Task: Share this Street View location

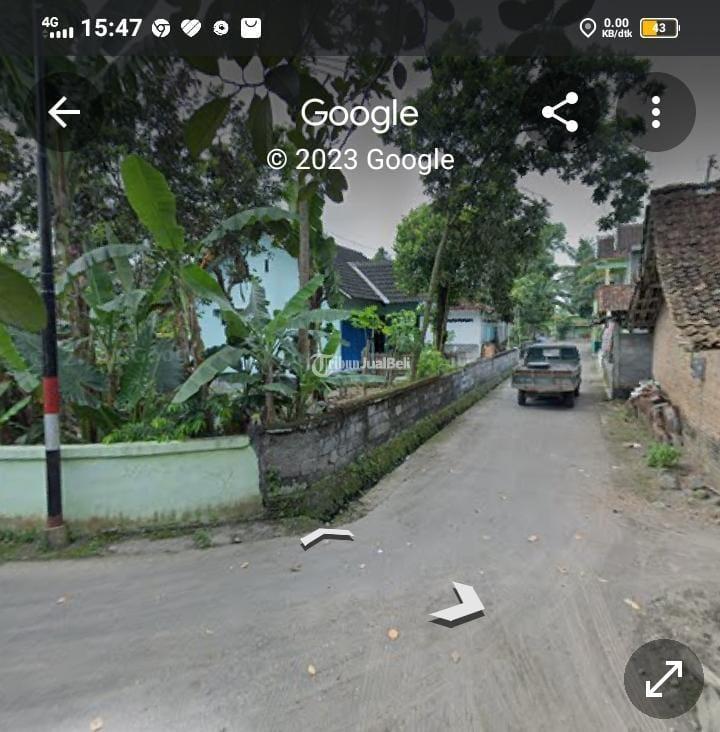Action: (x=560, y=112)
